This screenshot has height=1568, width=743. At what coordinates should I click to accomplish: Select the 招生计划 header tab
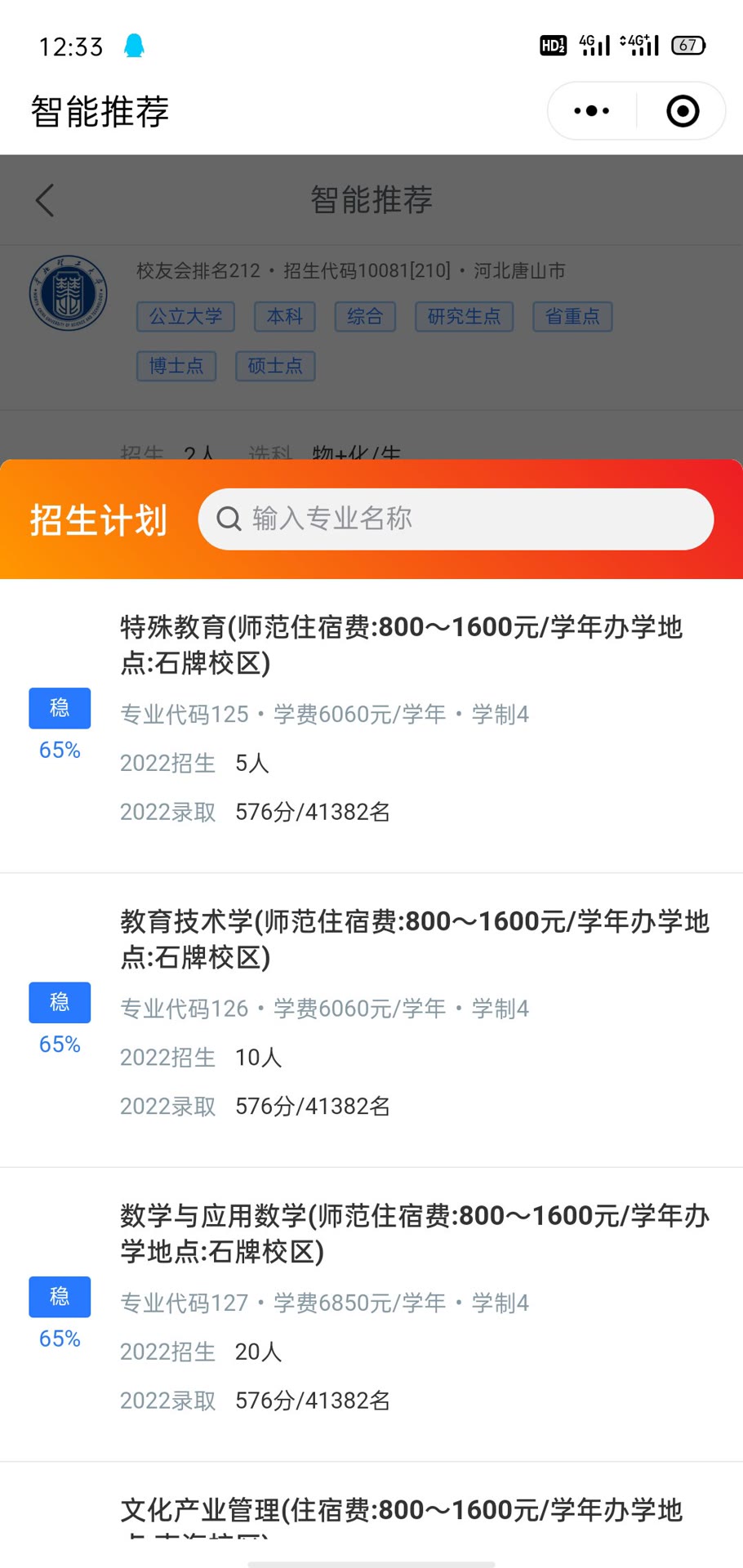click(x=97, y=518)
